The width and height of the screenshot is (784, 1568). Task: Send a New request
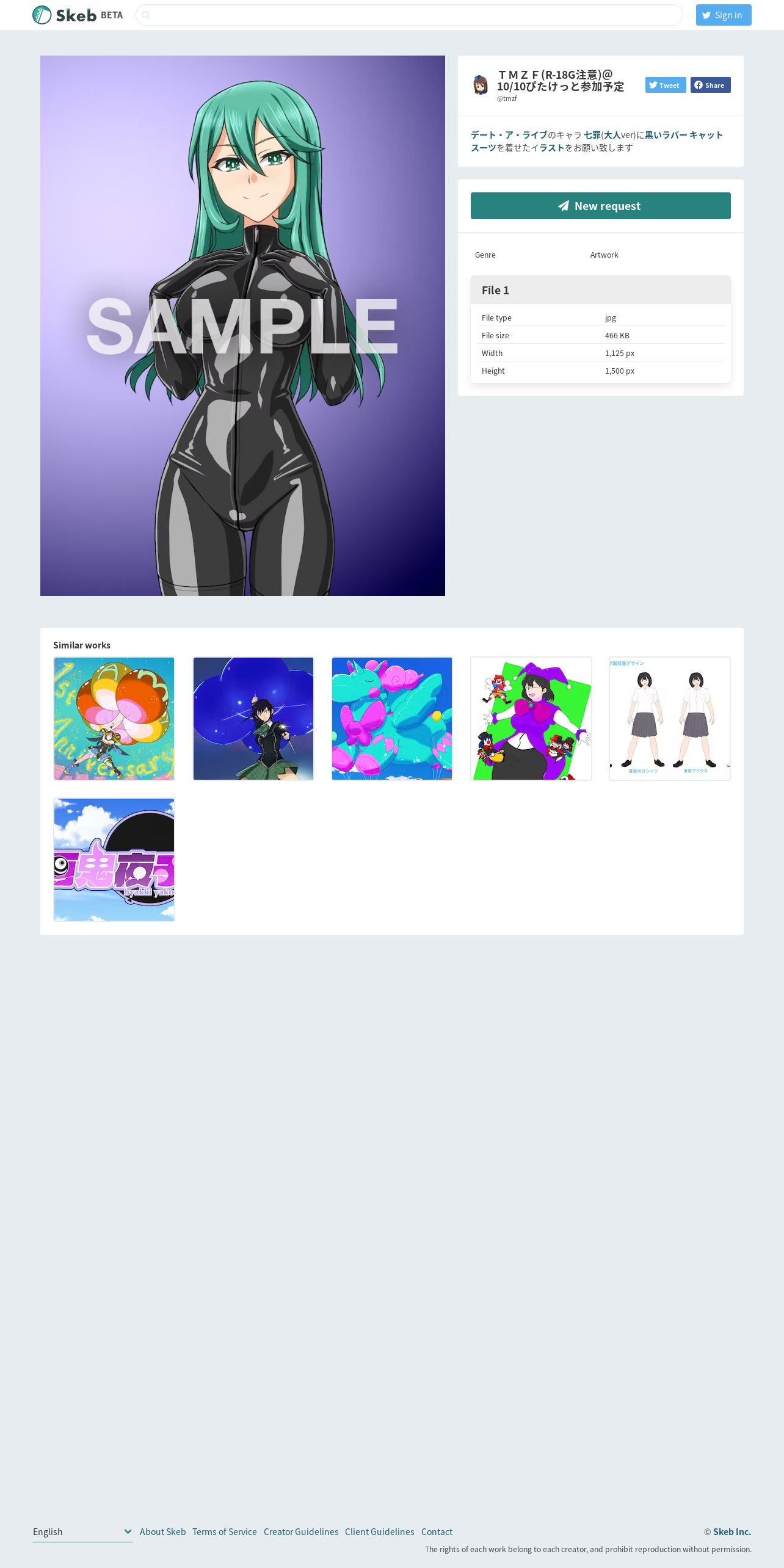[x=600, y=206]
